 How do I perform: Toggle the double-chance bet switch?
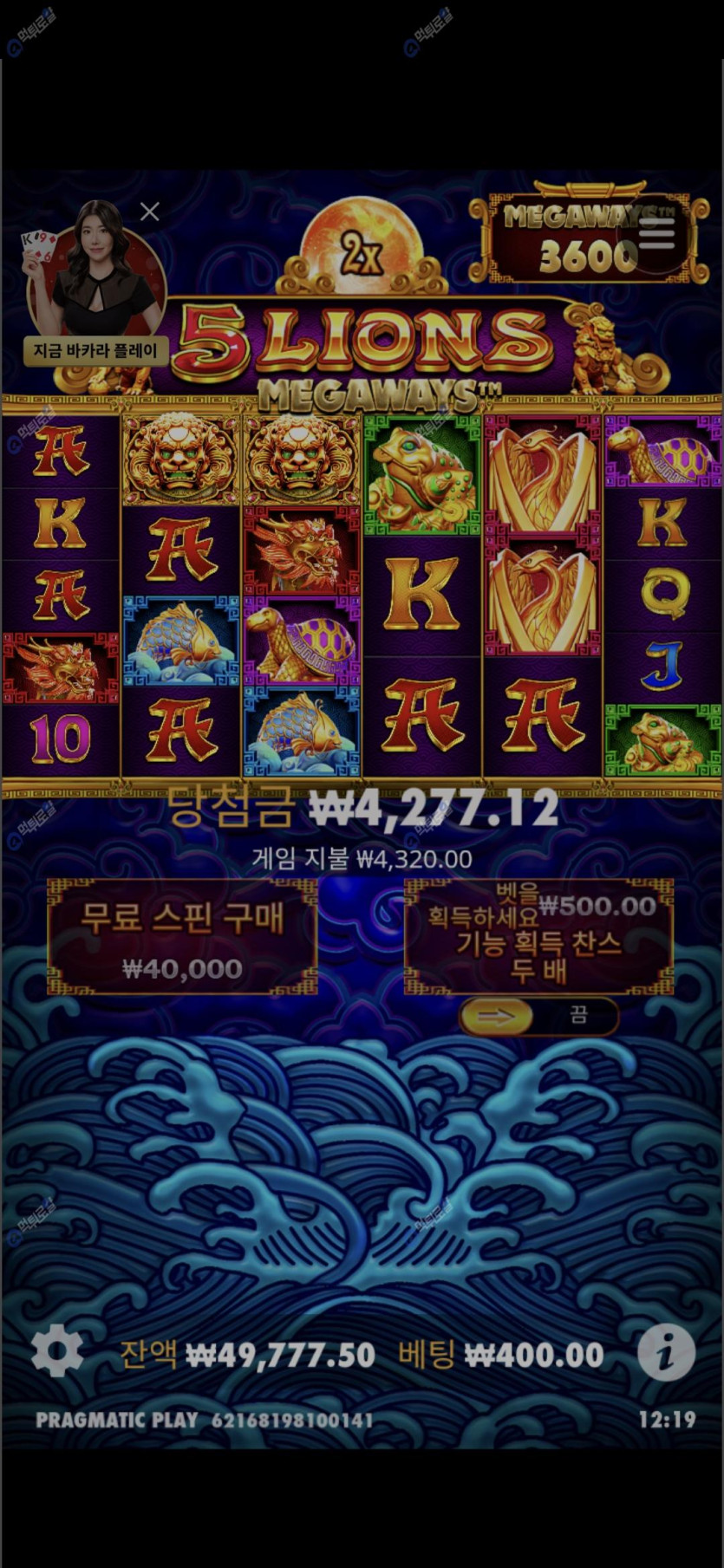click(538, 1016)
